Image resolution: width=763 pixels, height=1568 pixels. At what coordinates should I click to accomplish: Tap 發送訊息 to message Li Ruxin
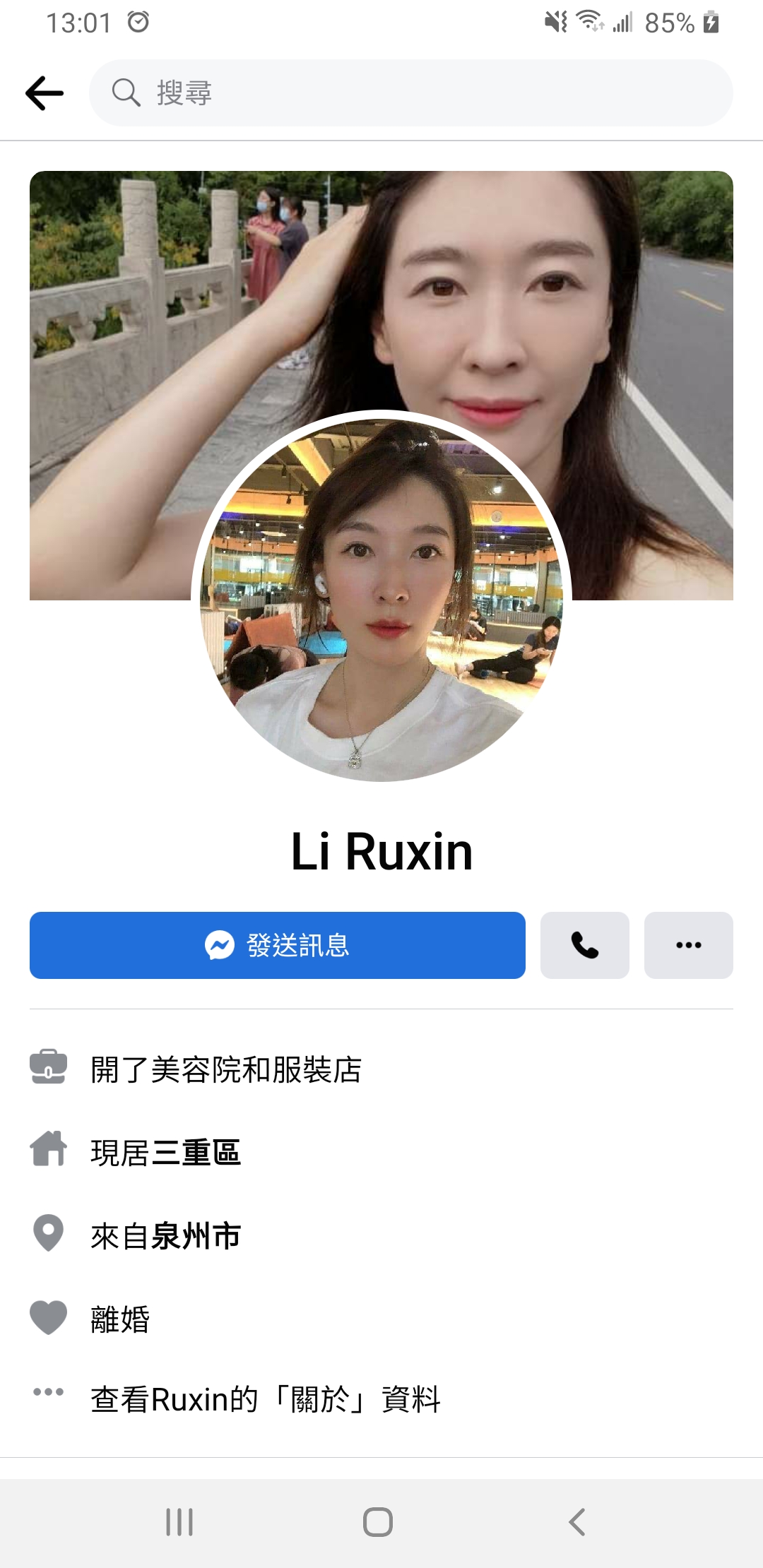click(277, 945)
